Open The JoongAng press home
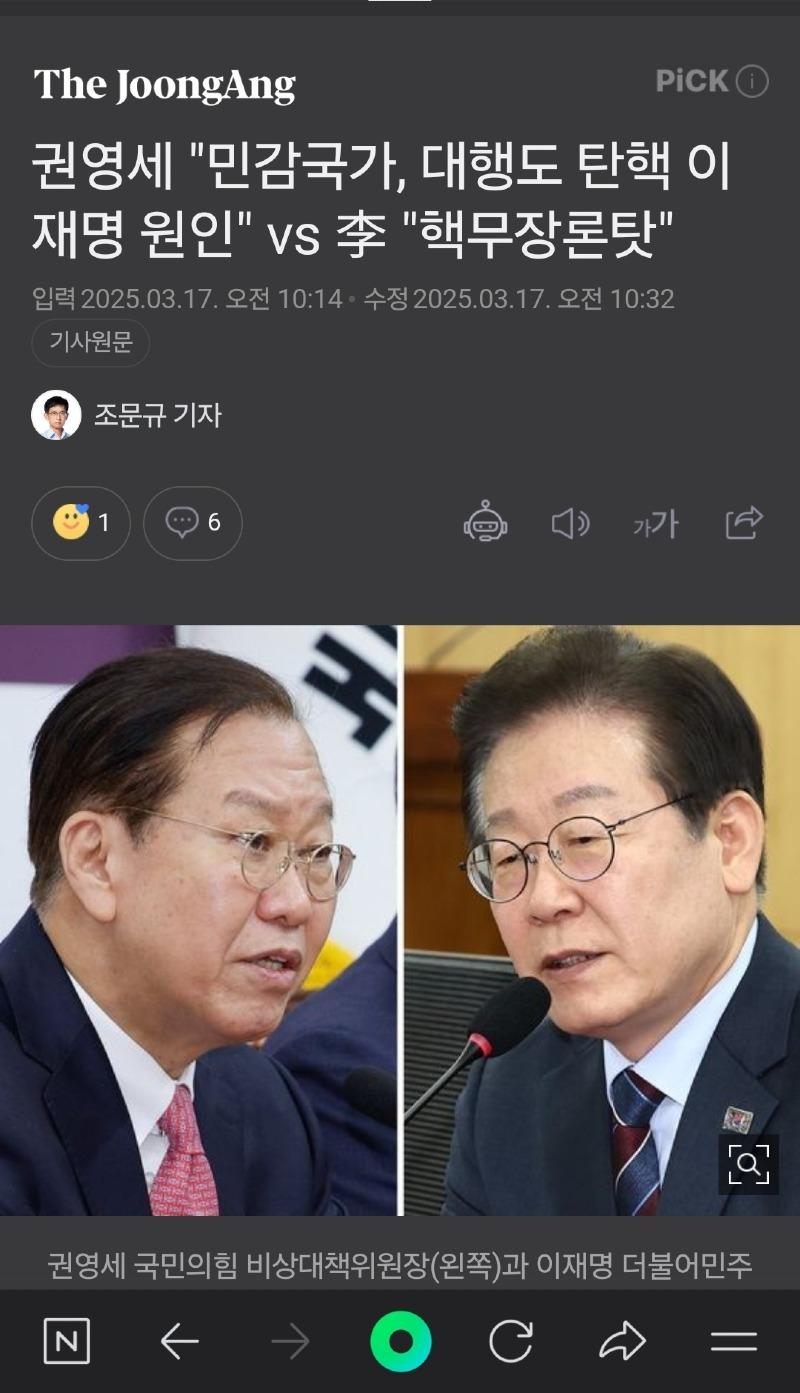 click(165, 85)
